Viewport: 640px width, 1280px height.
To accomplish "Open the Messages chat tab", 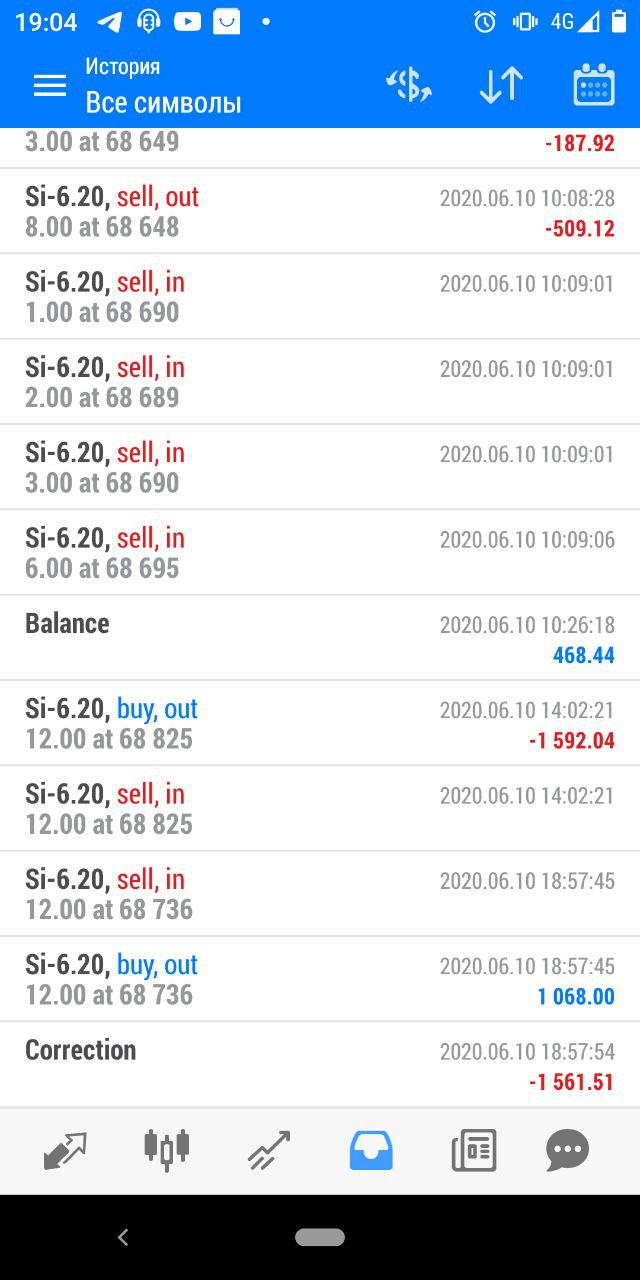I will click(x=568, y=1150).
